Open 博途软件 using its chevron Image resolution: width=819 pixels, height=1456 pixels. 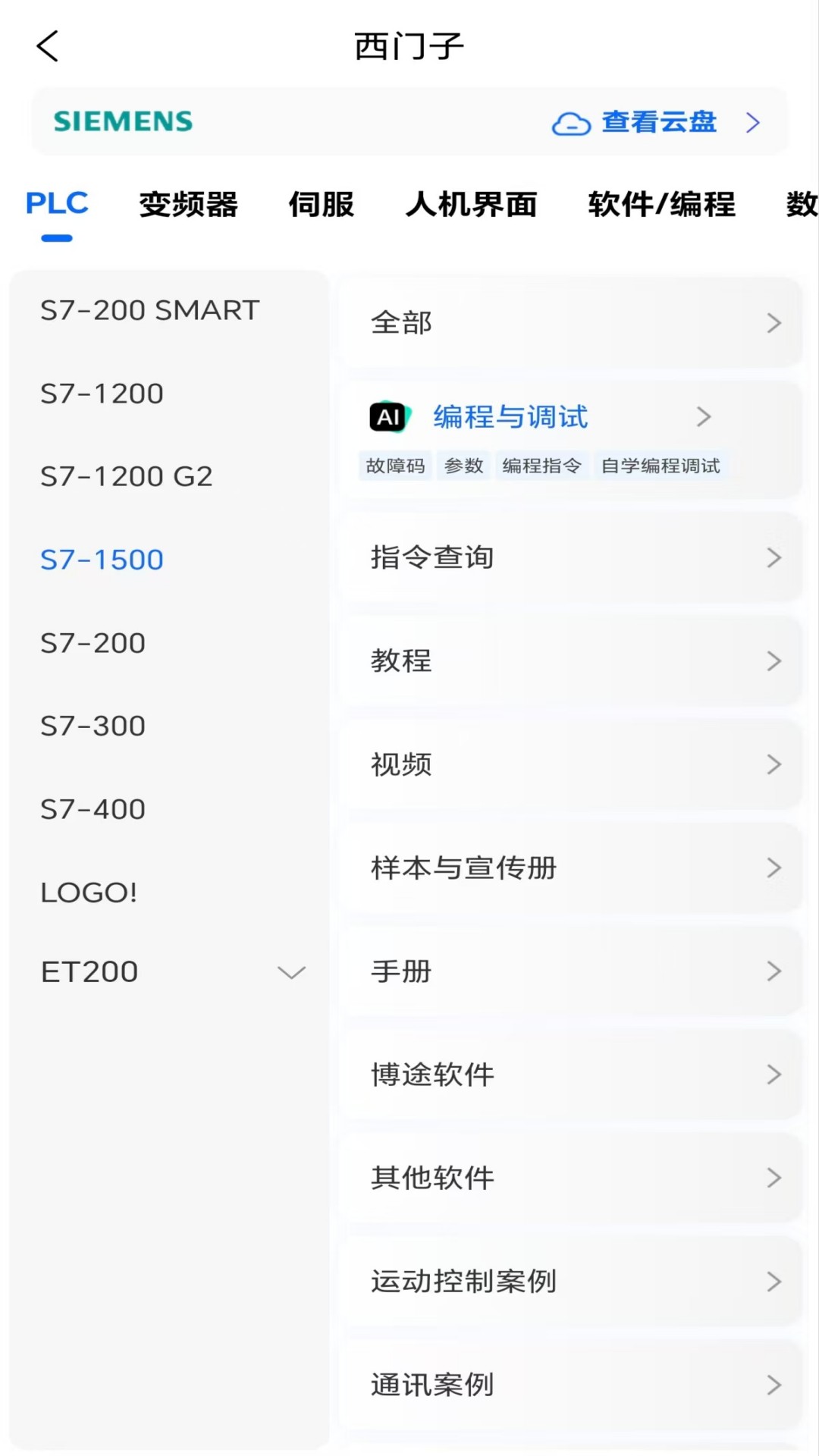click(x=773, y=1075)
